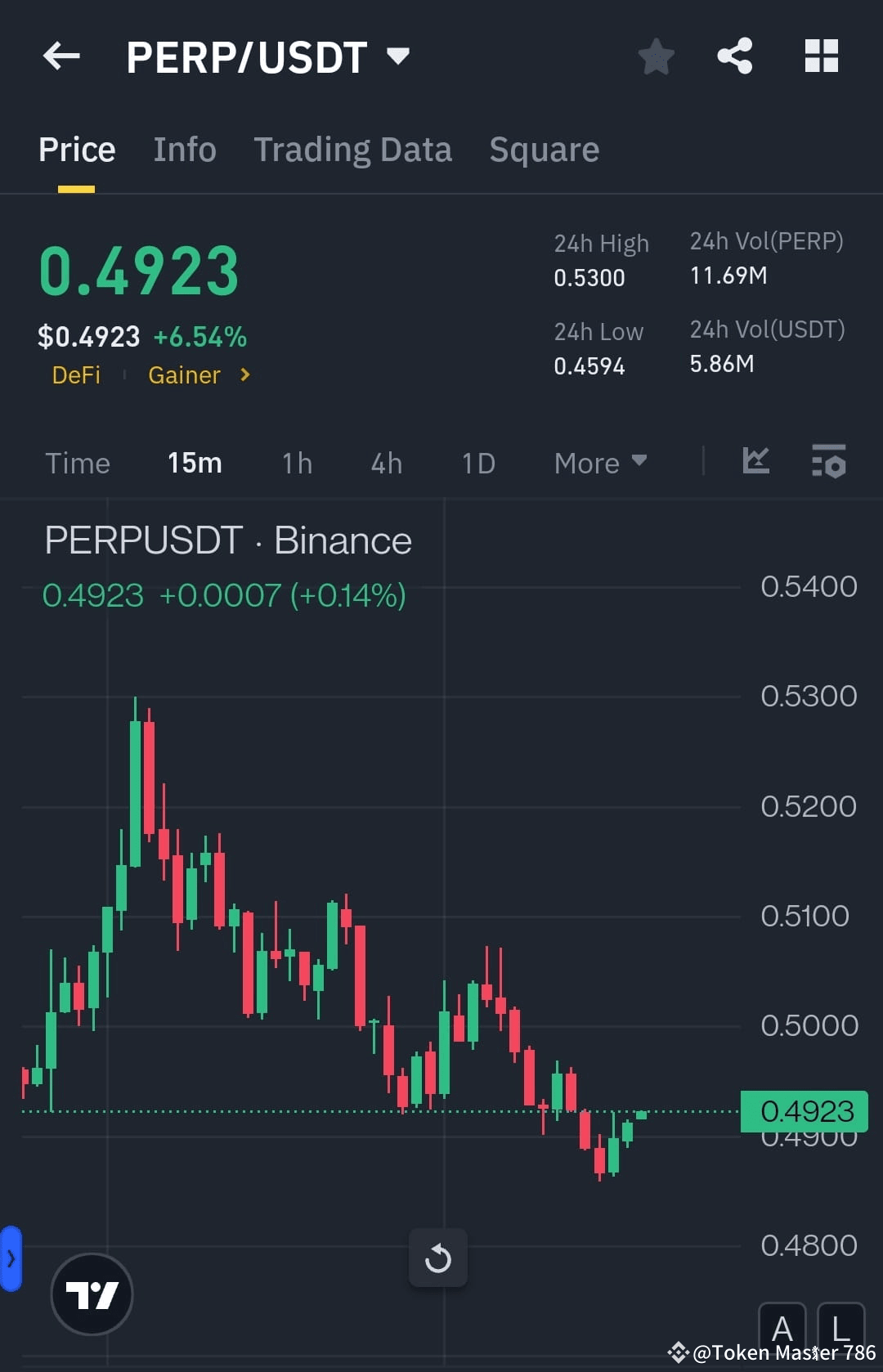
Task: Expand the PERP/USDT pair selector
Action: 398,56
